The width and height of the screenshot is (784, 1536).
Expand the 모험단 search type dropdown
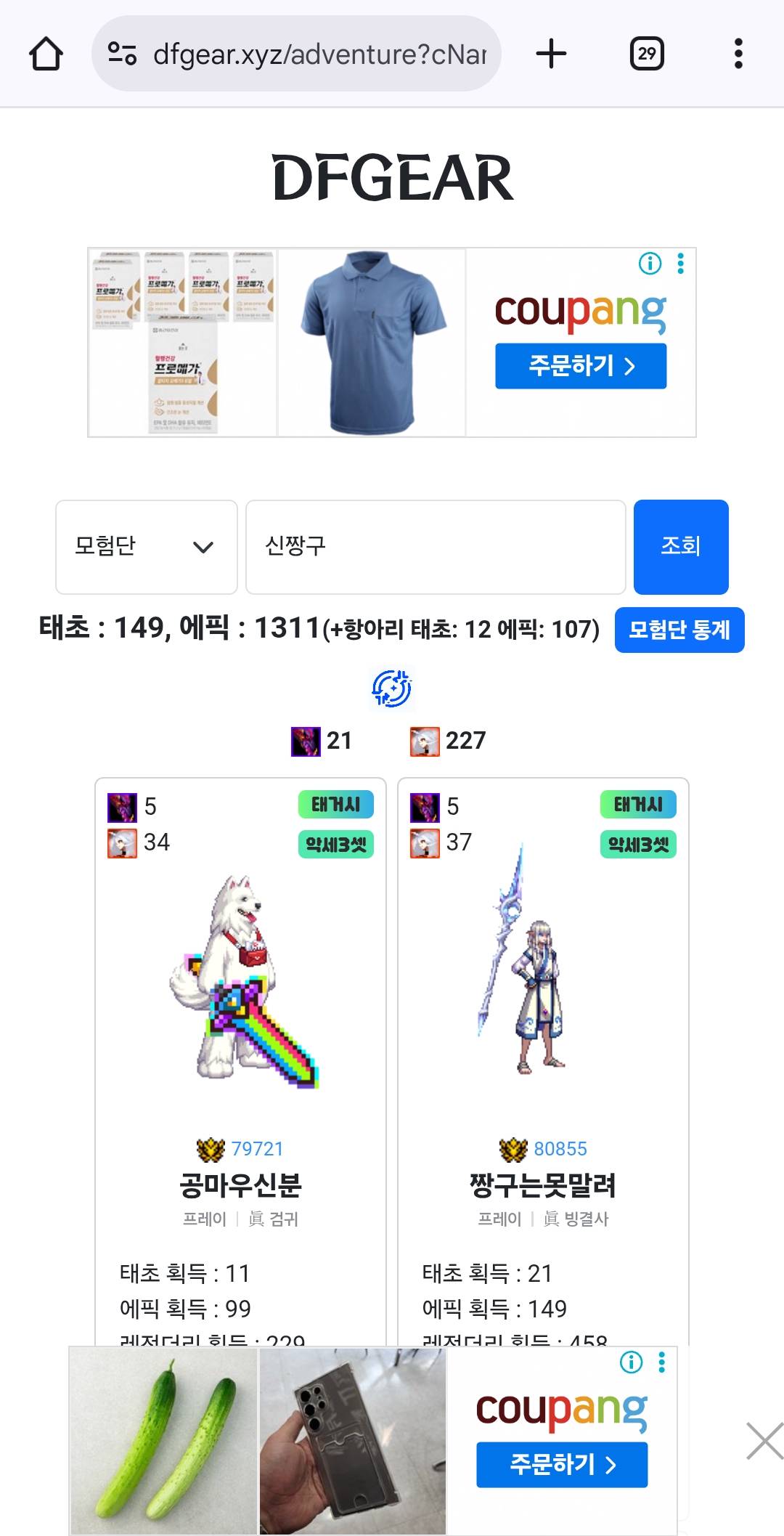146,547
